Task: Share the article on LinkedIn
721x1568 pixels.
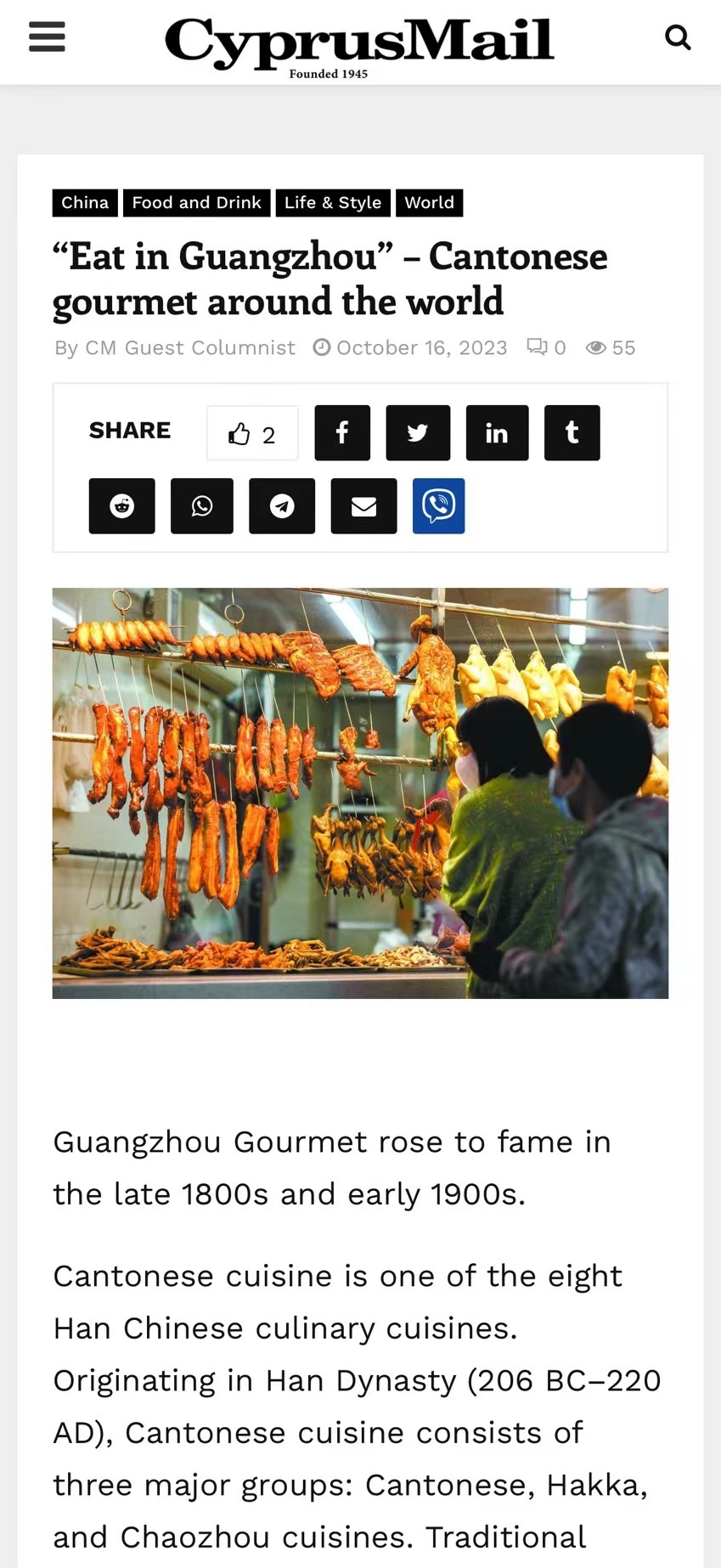Action: [x=497, y=433]
